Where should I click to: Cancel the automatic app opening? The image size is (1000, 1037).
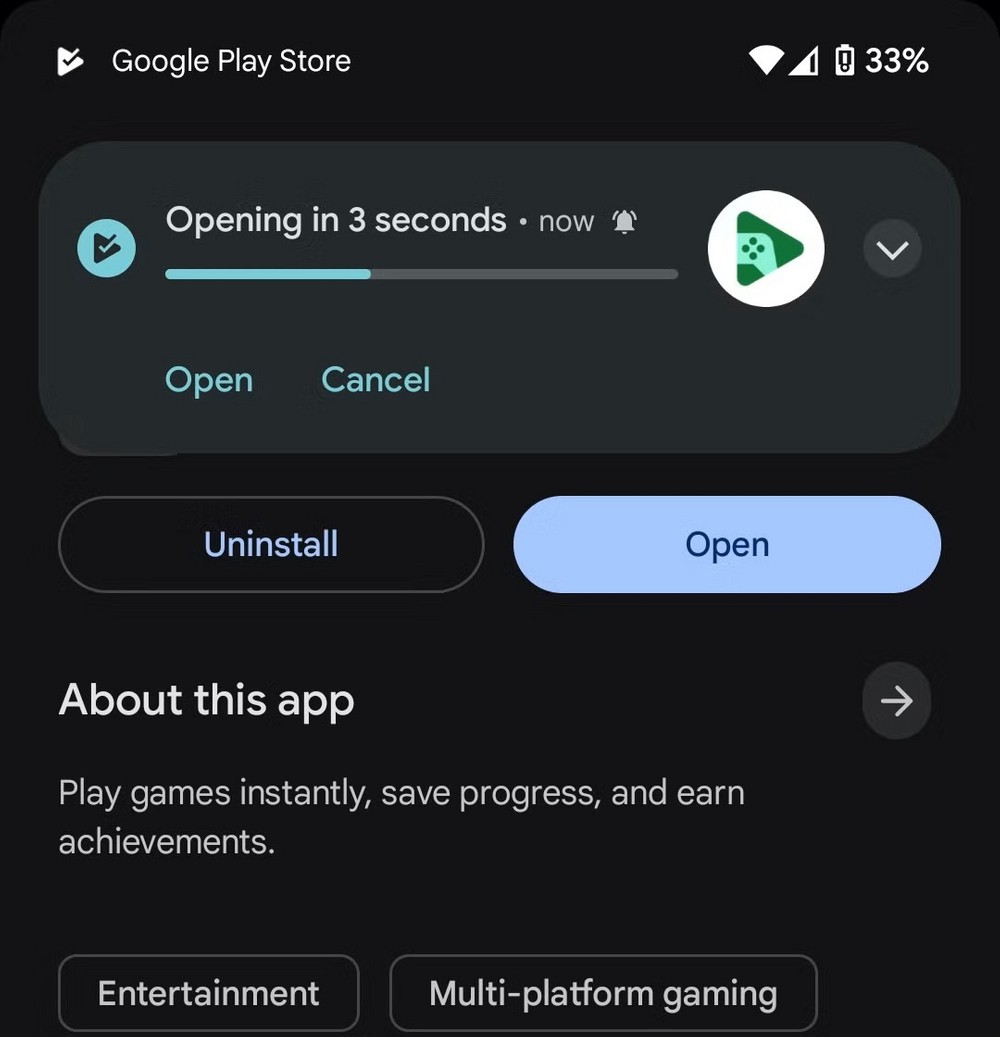(375, 380)
